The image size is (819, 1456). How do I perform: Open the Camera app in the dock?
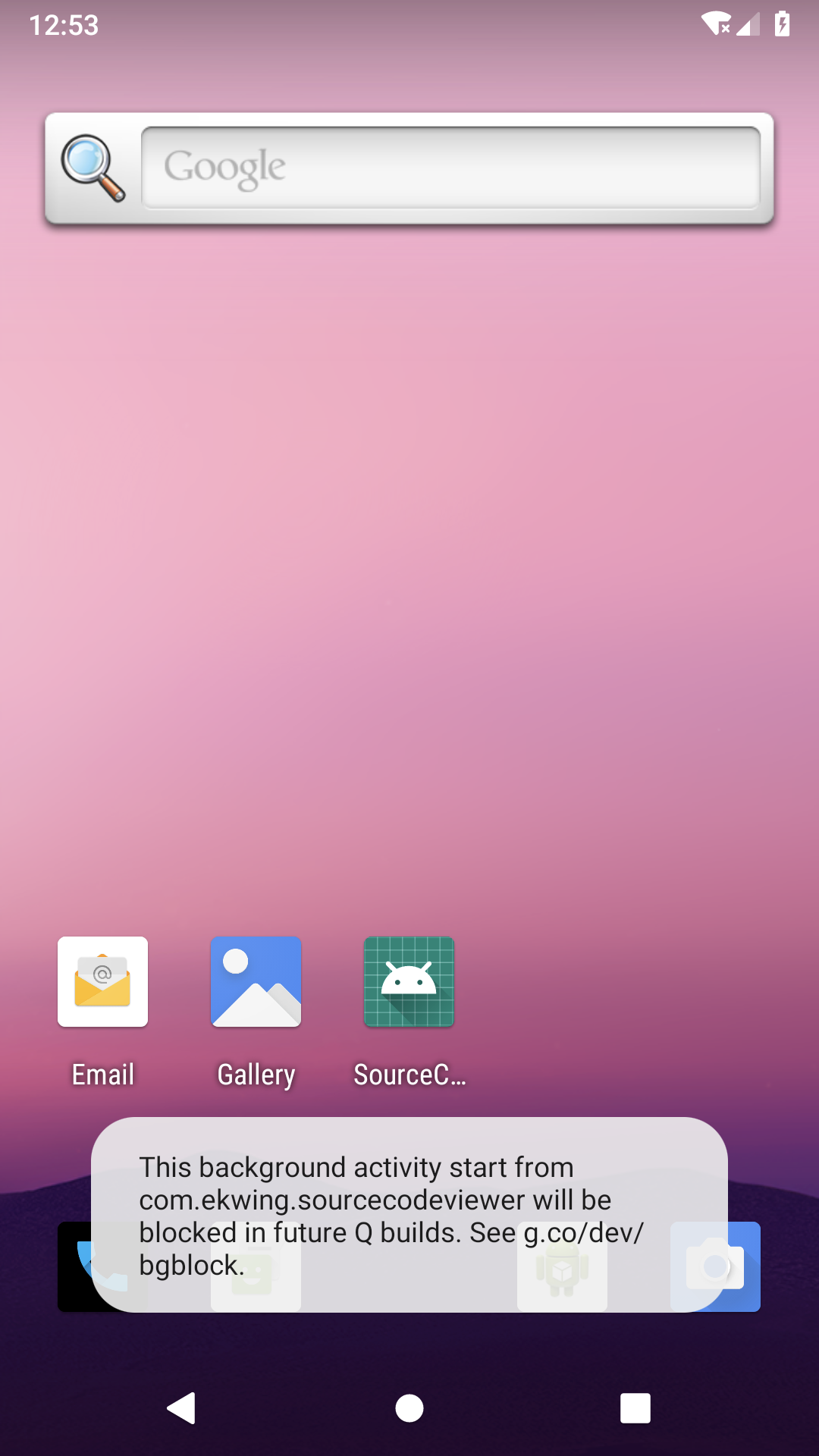(x=739, y=1266)
